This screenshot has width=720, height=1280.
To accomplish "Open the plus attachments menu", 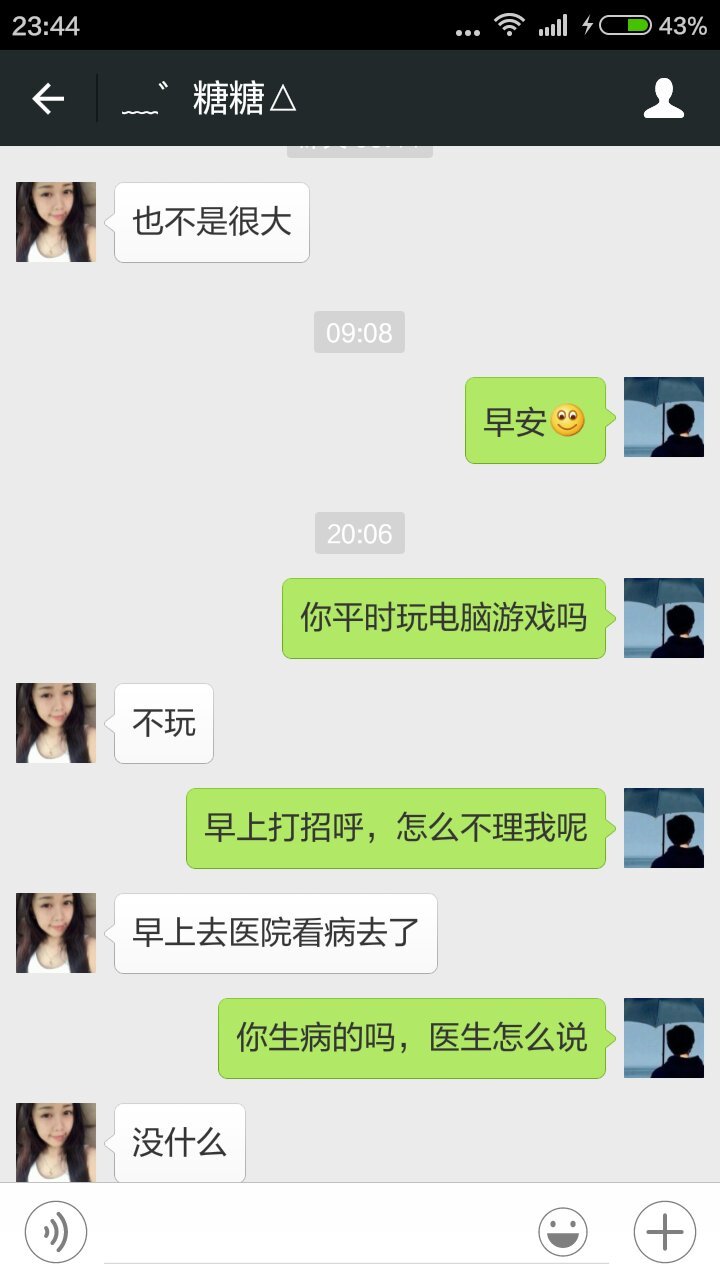I will 664,1231.
